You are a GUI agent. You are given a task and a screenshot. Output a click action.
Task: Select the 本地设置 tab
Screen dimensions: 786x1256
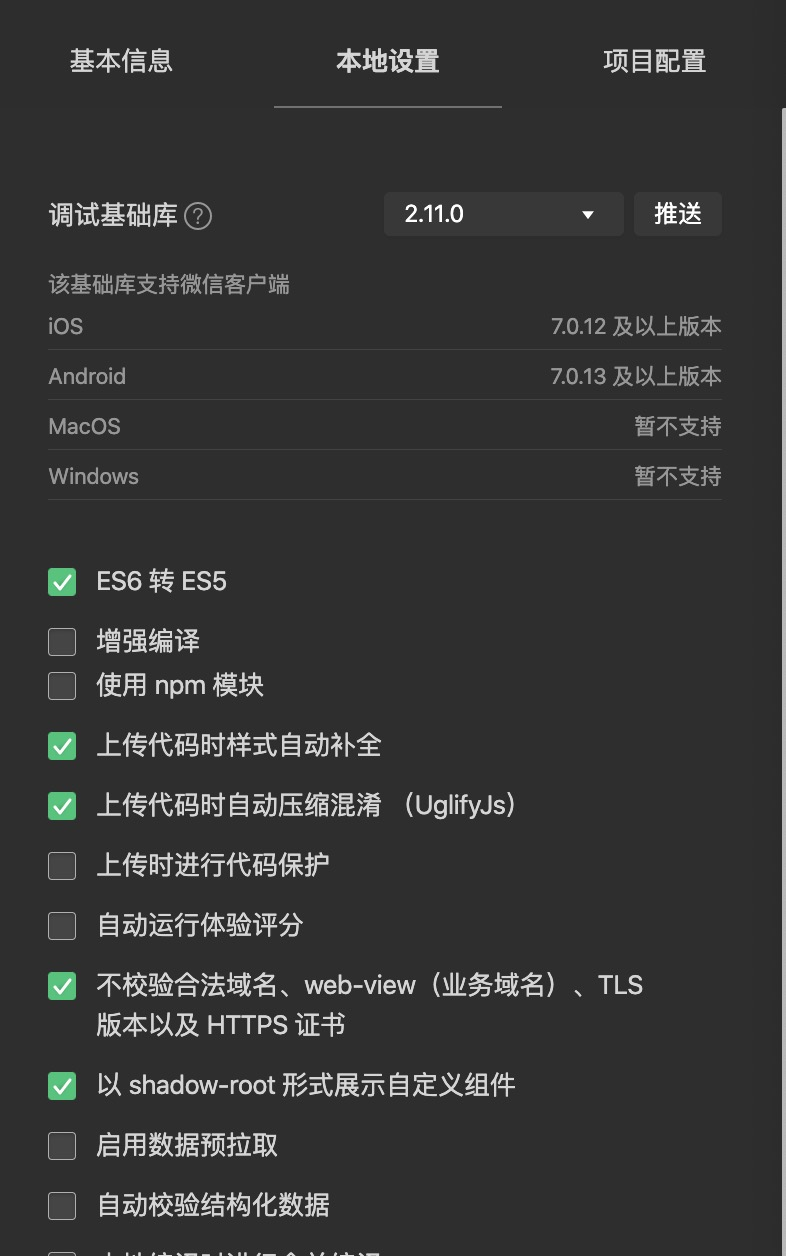pos(388,61)
